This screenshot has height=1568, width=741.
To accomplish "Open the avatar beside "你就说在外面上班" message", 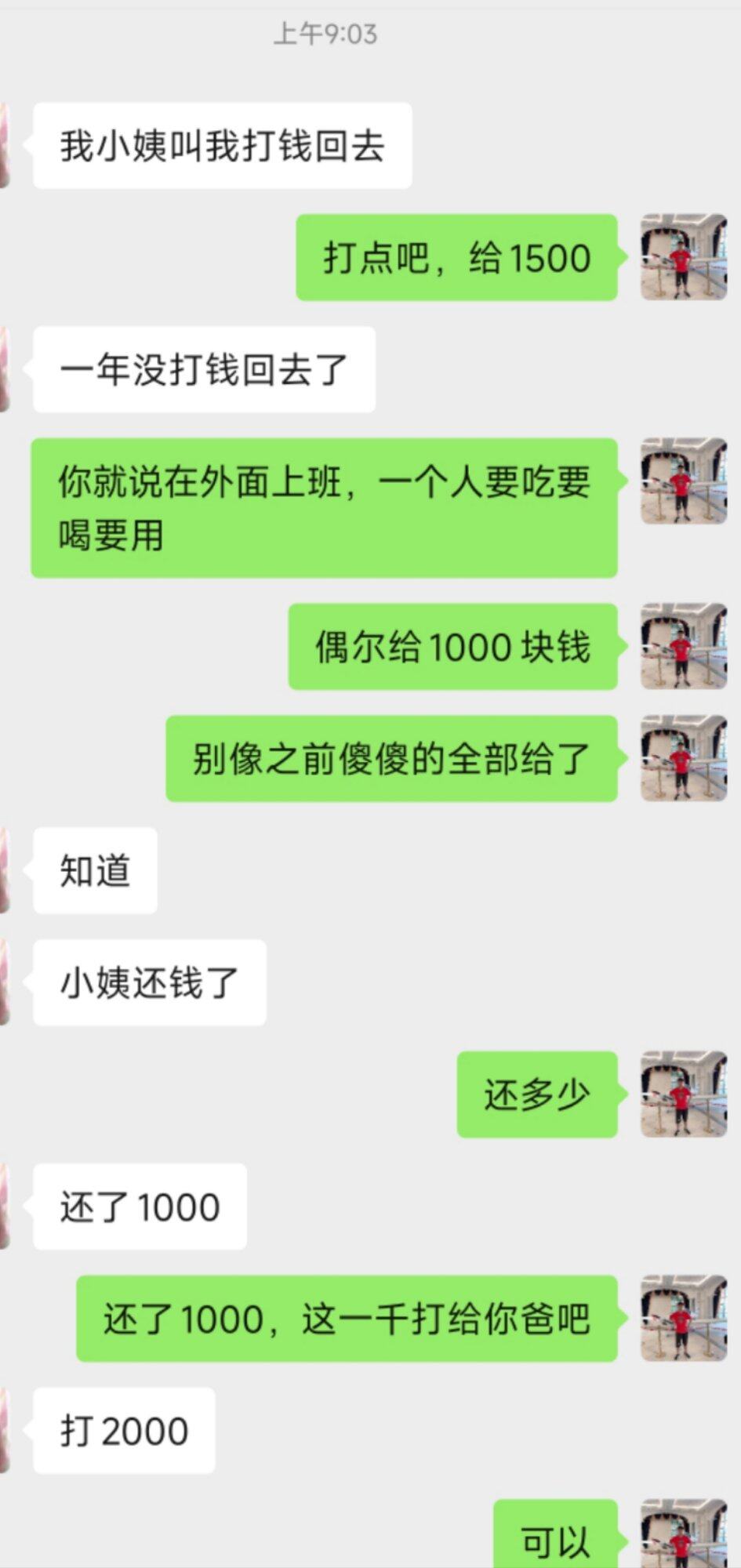I will point(684,481).
